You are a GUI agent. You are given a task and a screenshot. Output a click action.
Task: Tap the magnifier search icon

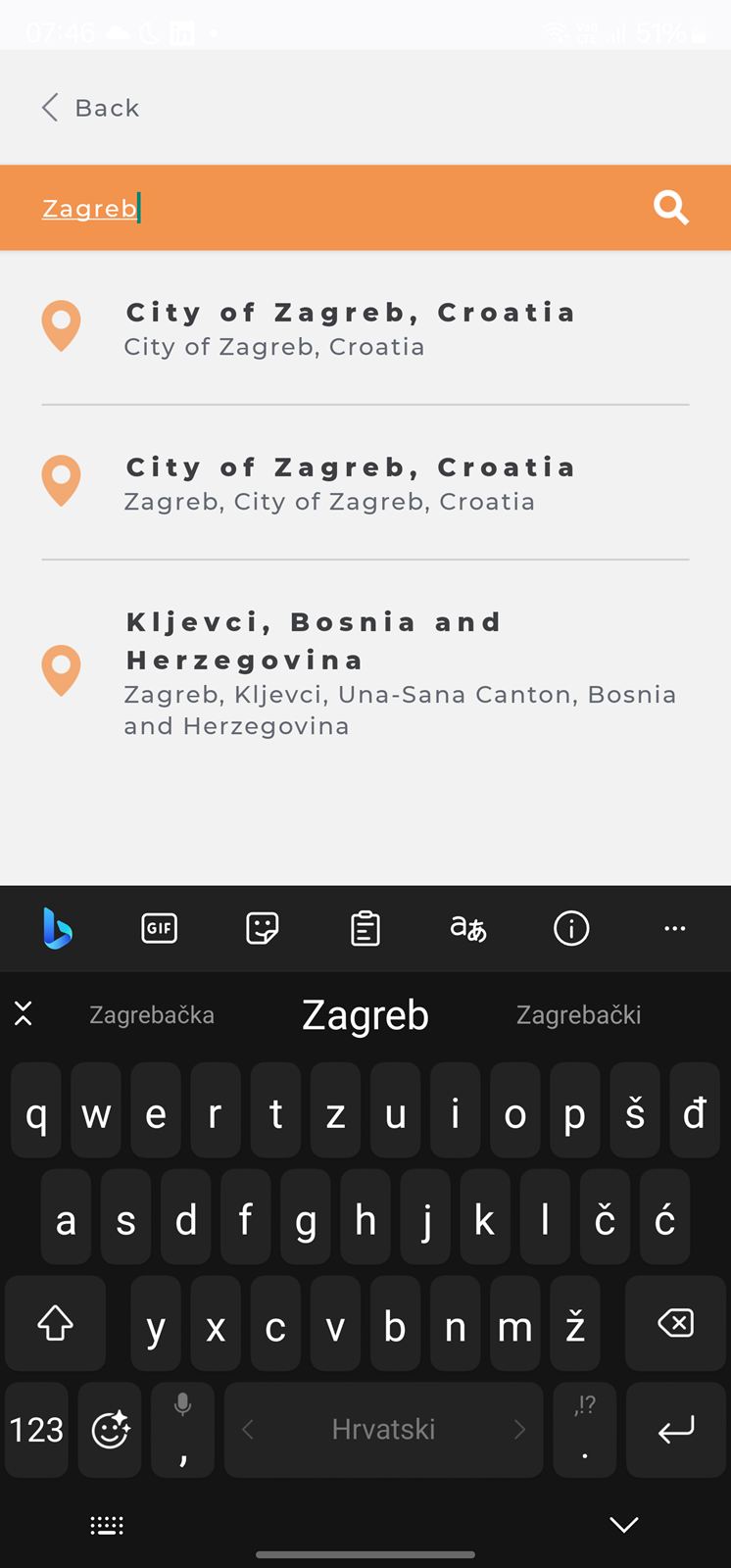671,208
